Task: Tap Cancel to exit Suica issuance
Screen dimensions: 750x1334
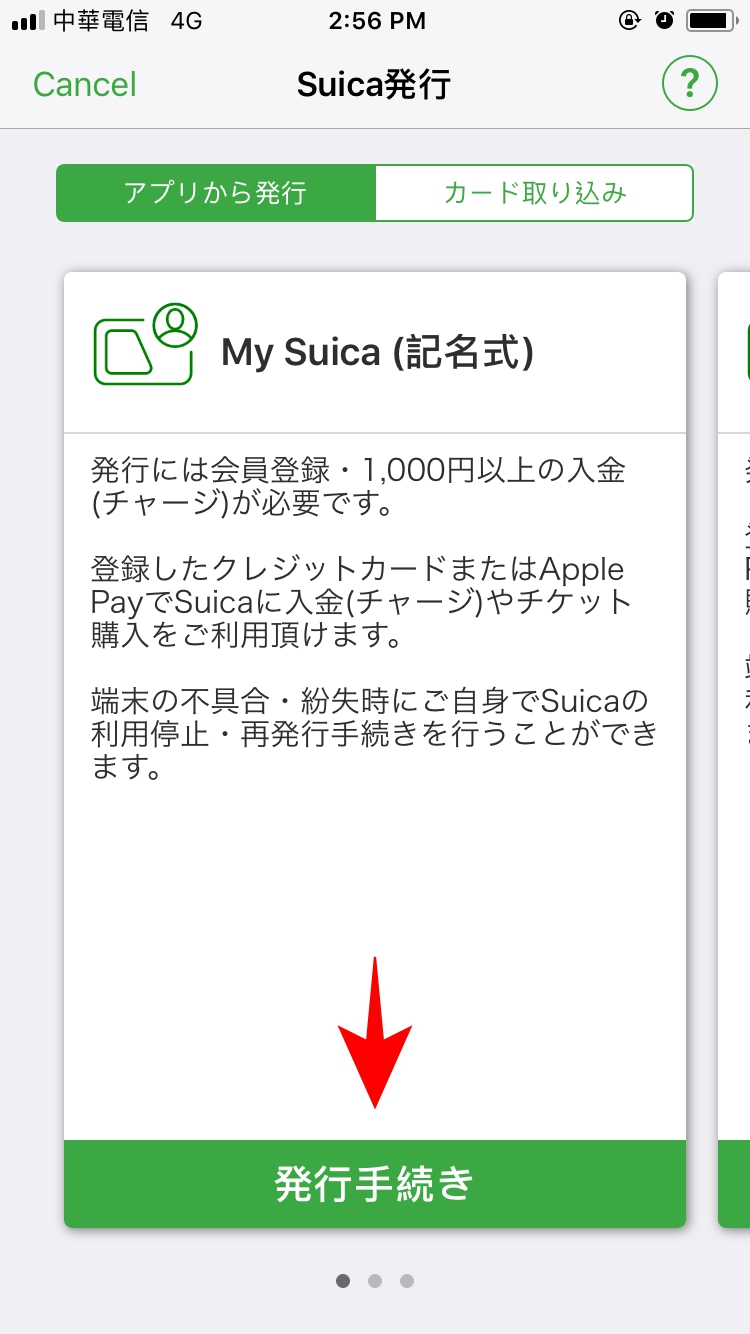Action: click(x=85, y=85)
